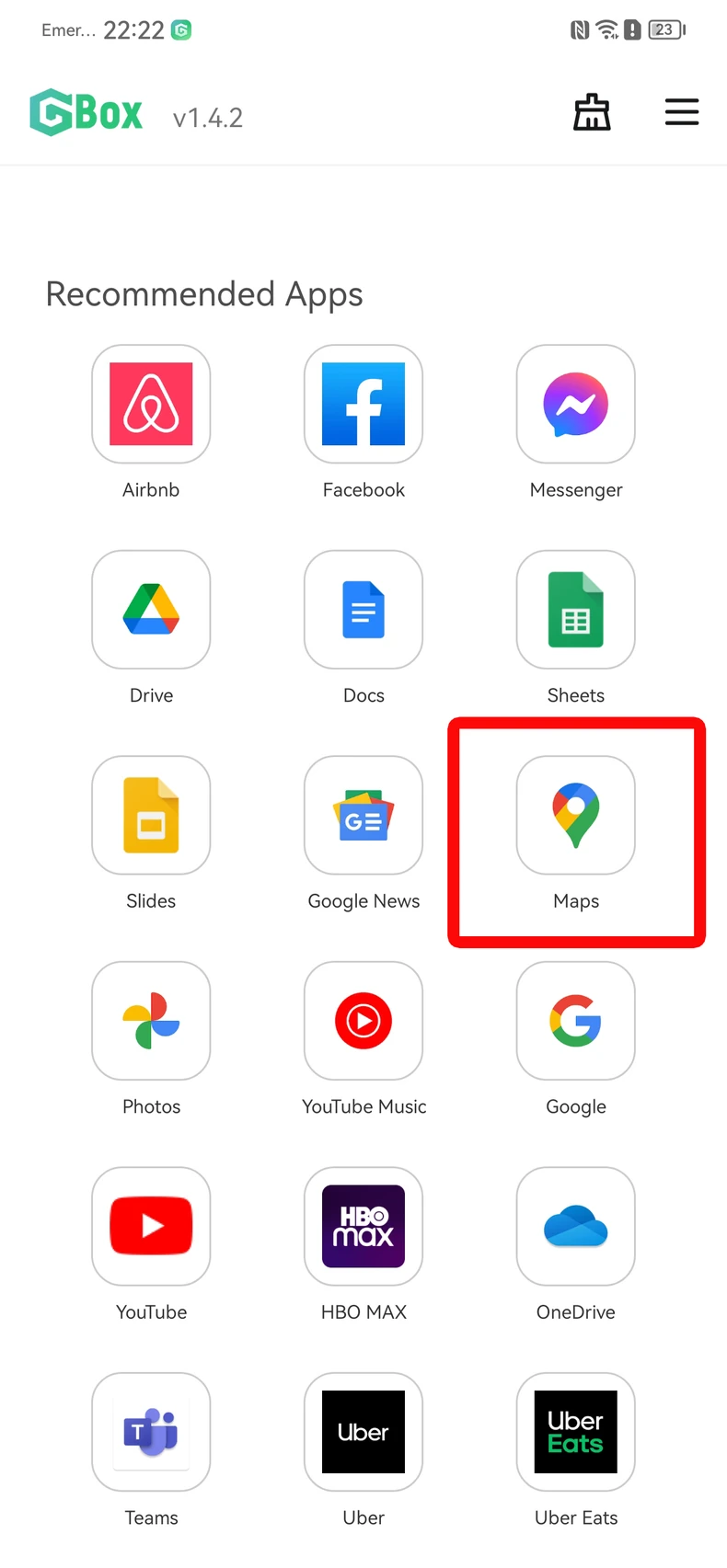Open the hamburger menu
This screenshot has width=727, height=1568.
point(682,112)
